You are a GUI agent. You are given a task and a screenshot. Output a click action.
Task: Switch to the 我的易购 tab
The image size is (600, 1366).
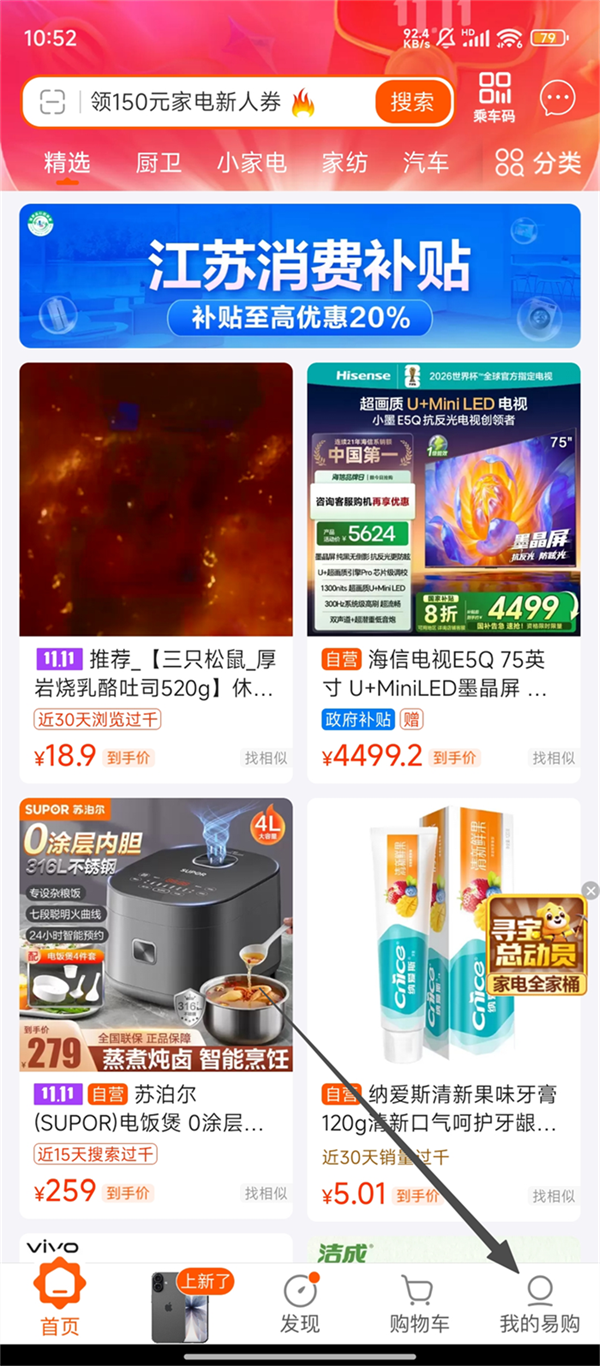(x=539, y=1304)
